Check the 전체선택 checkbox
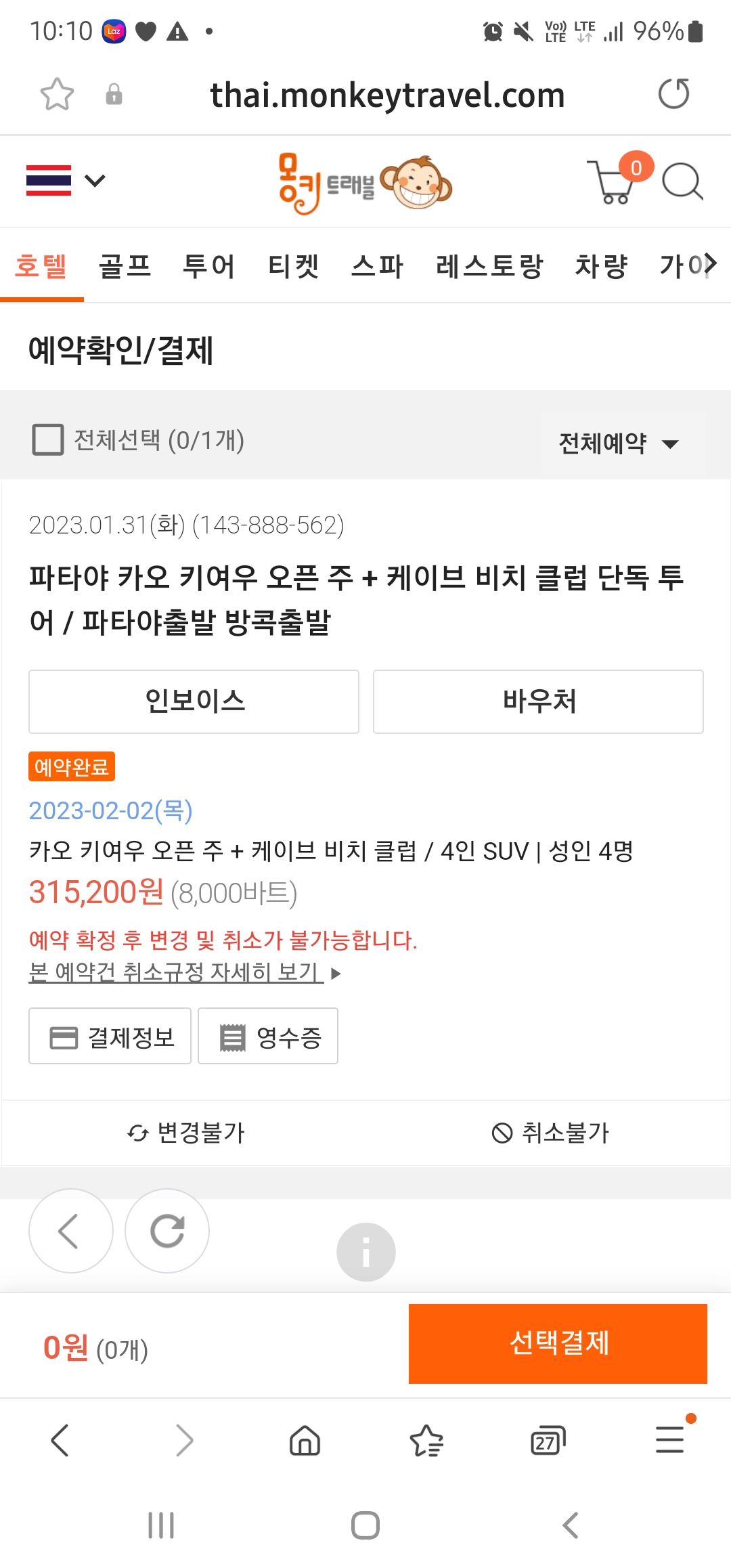731x1568 pixels. coord(48,440)
